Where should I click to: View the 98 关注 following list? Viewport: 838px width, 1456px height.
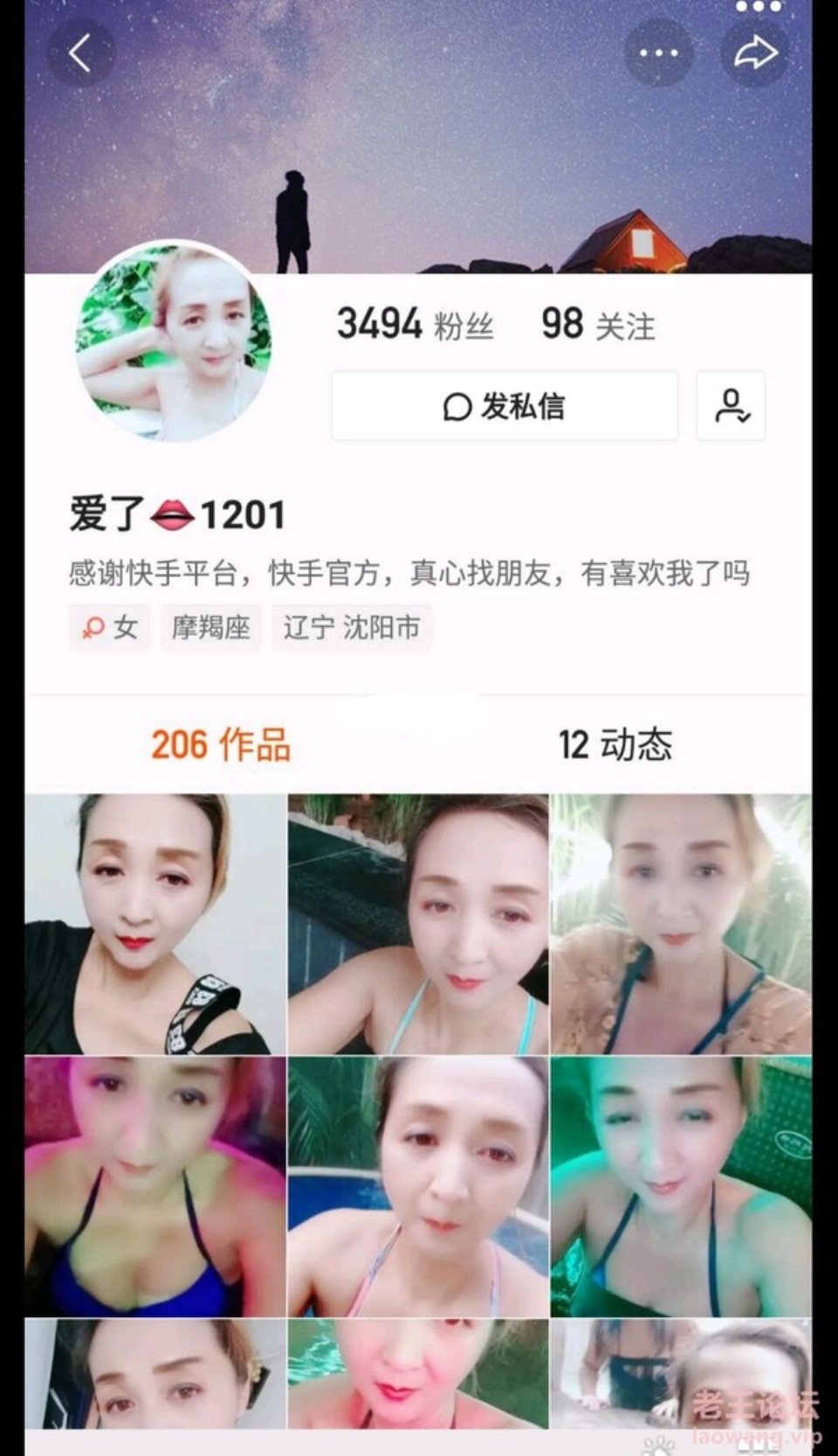[x=598, y=325]
